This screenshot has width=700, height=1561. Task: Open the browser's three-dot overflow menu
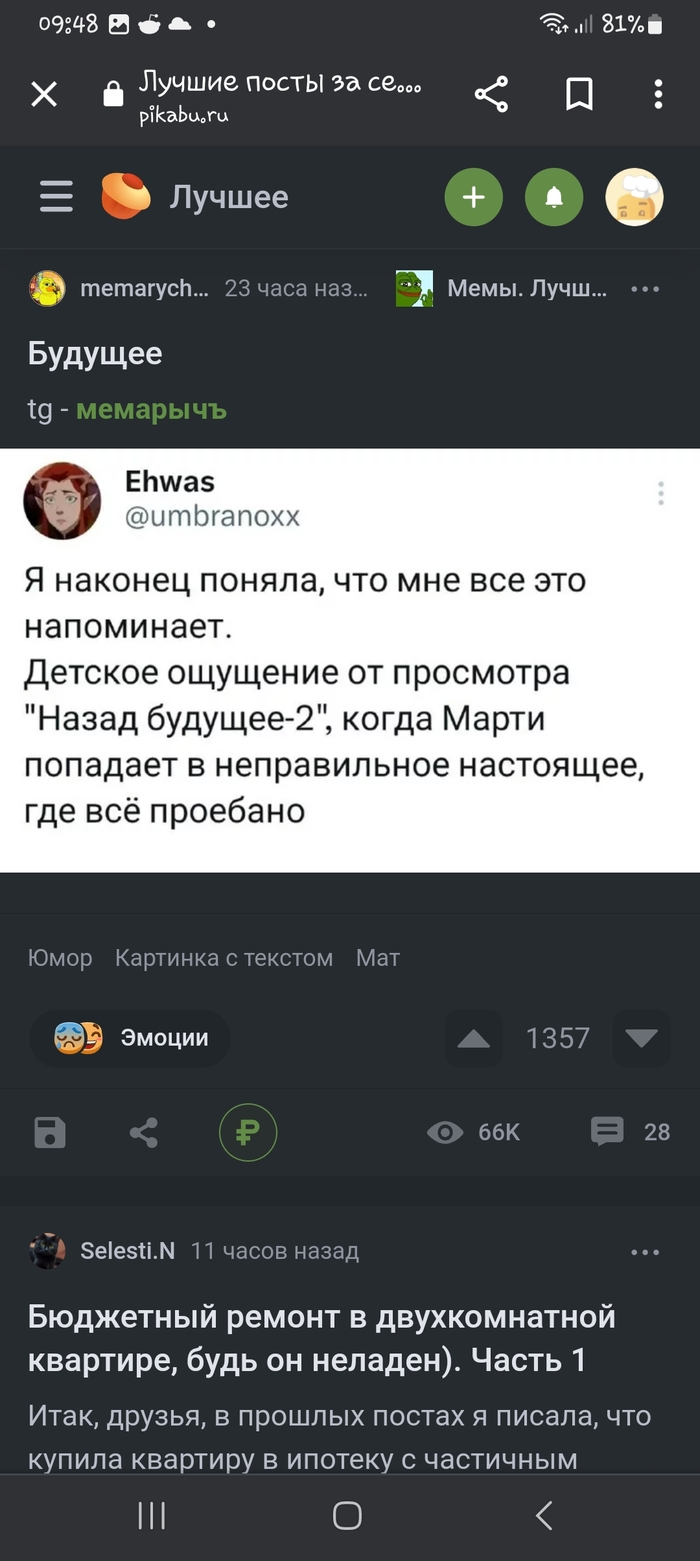click(658, 95)
